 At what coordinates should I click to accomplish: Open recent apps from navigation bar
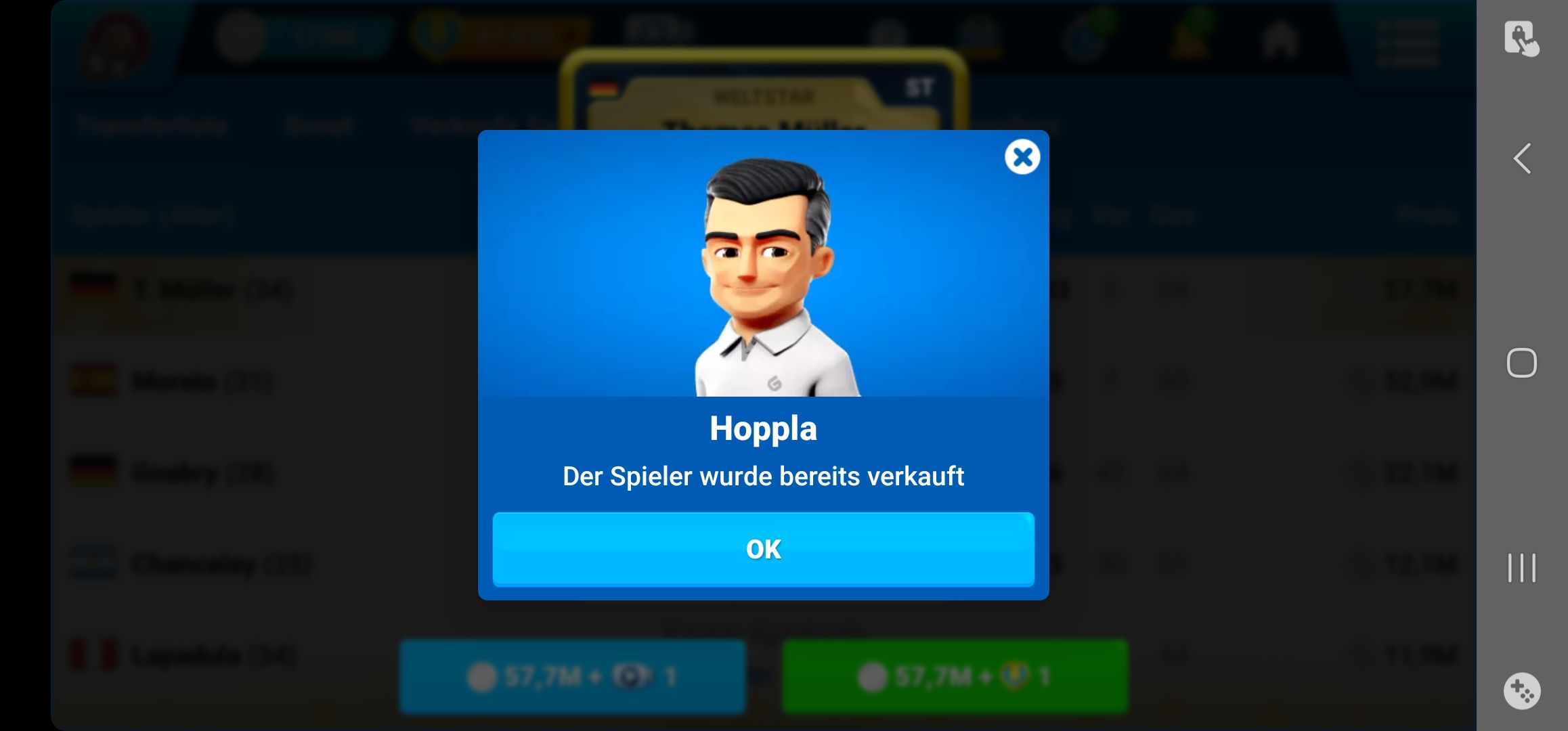[1521, 568]
